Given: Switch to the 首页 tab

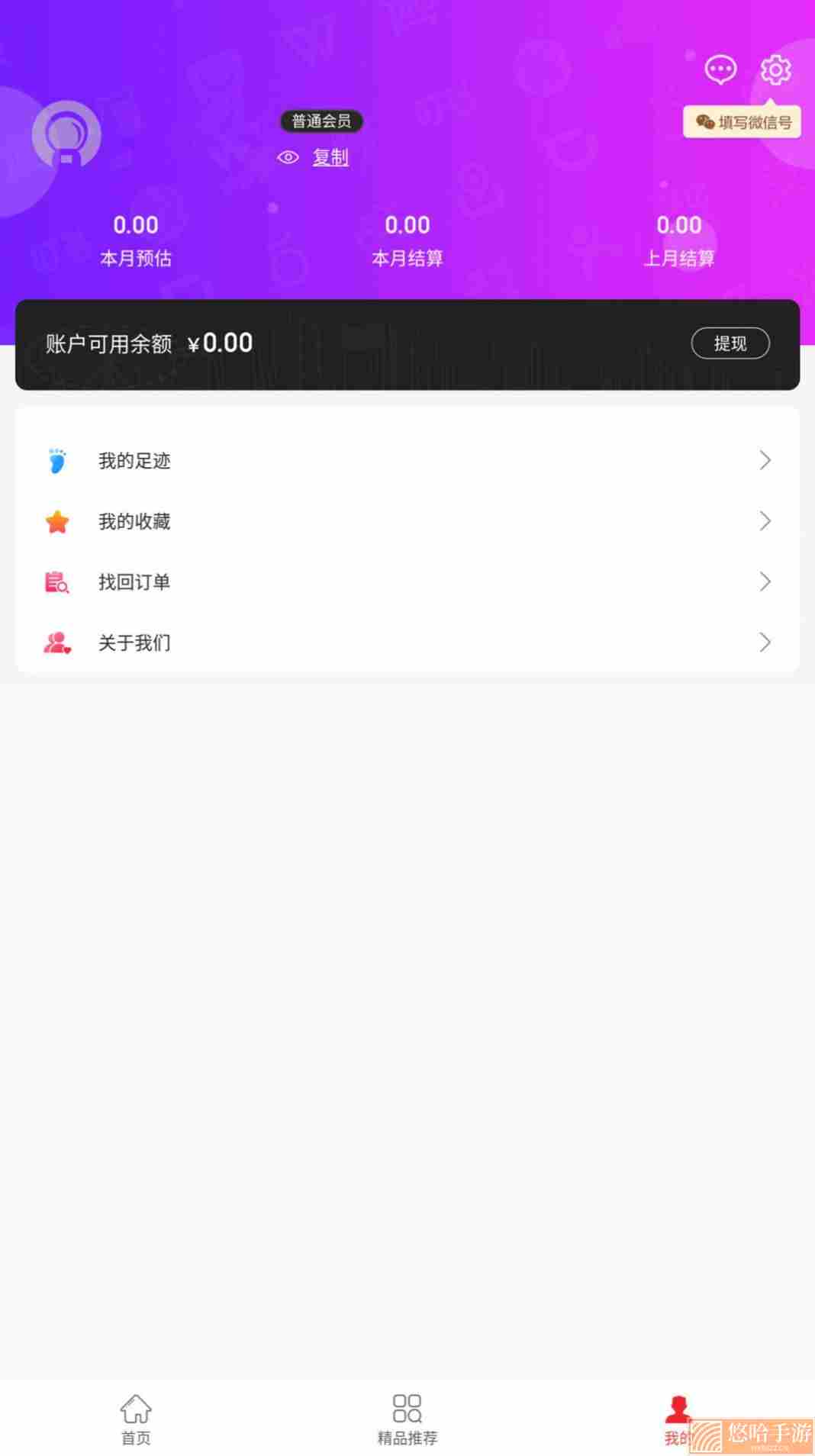Looking at the screenshot, I should coord(136,1419).
